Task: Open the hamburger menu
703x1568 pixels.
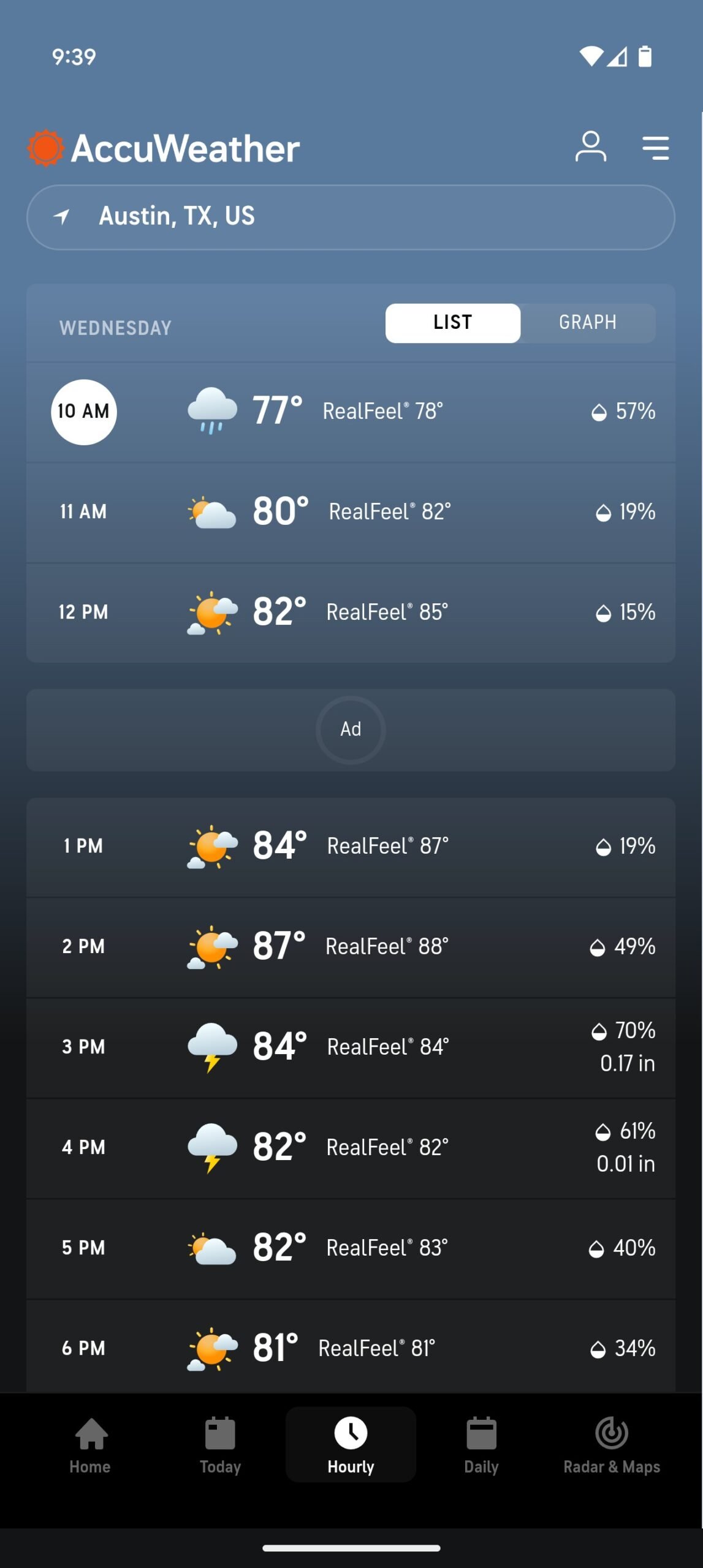Action: [x=655, y=148]
